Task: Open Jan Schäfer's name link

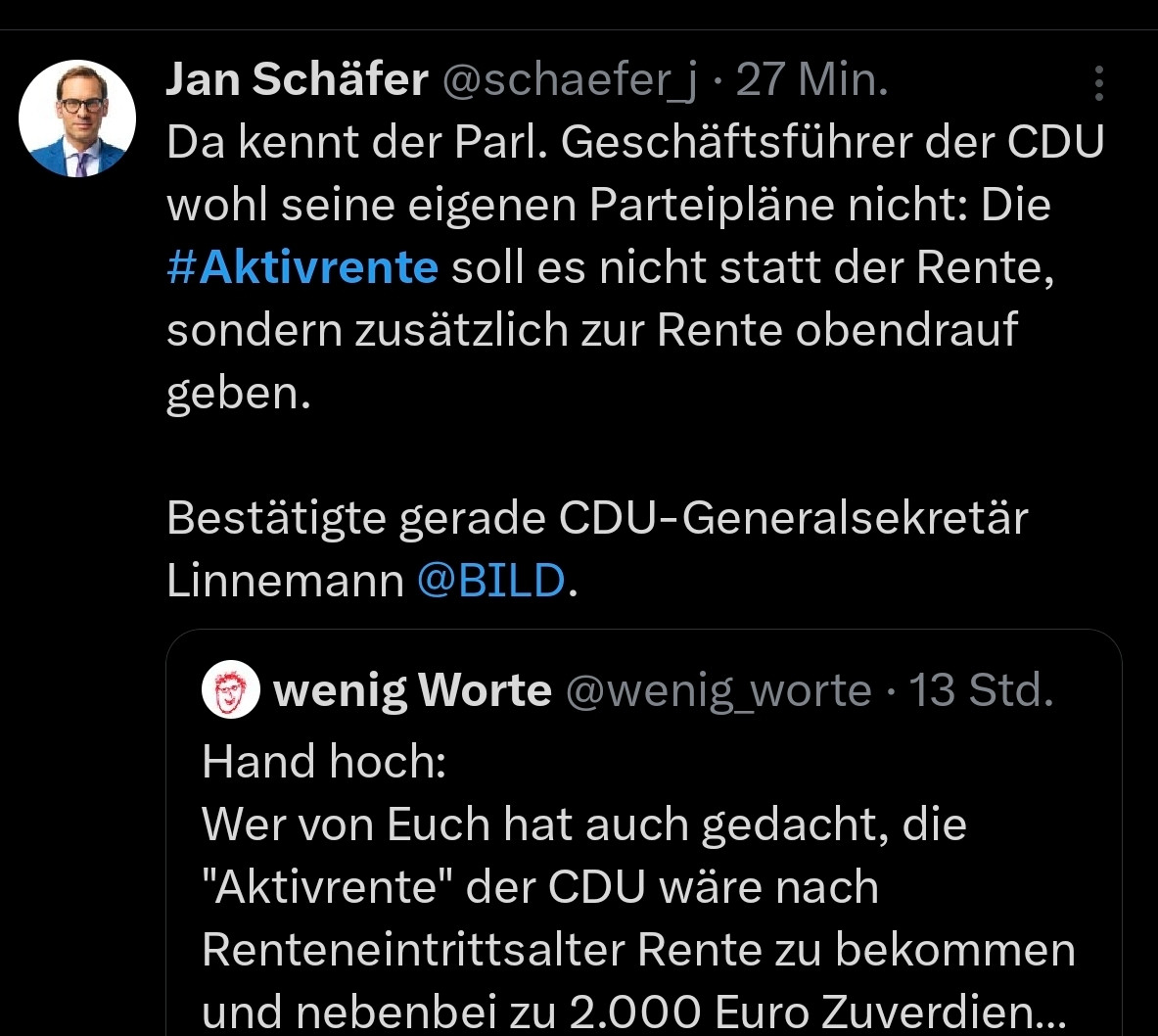Action: (x=297, y=79)
